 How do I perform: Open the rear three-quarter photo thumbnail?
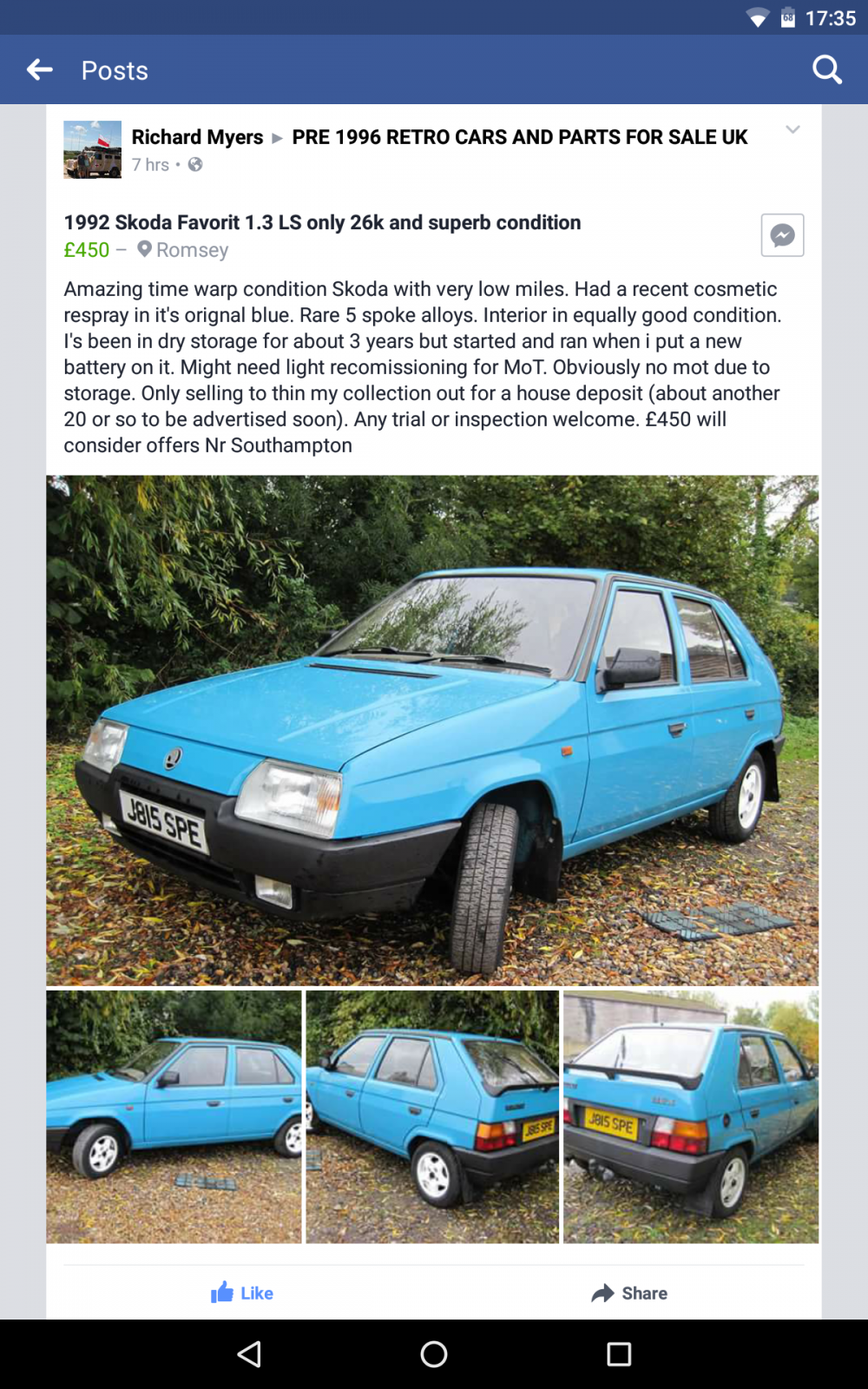click(x=432, y=1116)
